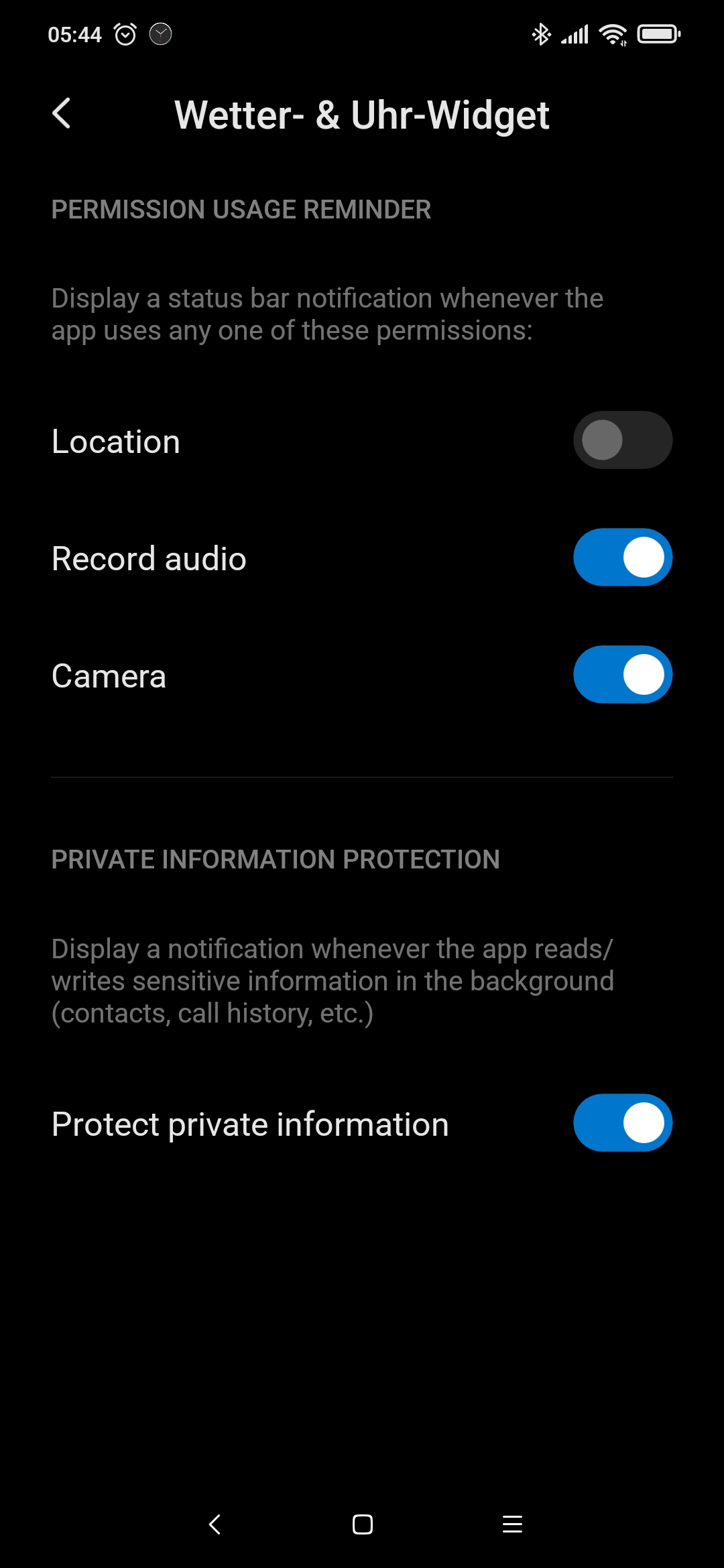Disable the Camera usage reminder
This screenshot has height=1568, width=724.
coord(623,675)
